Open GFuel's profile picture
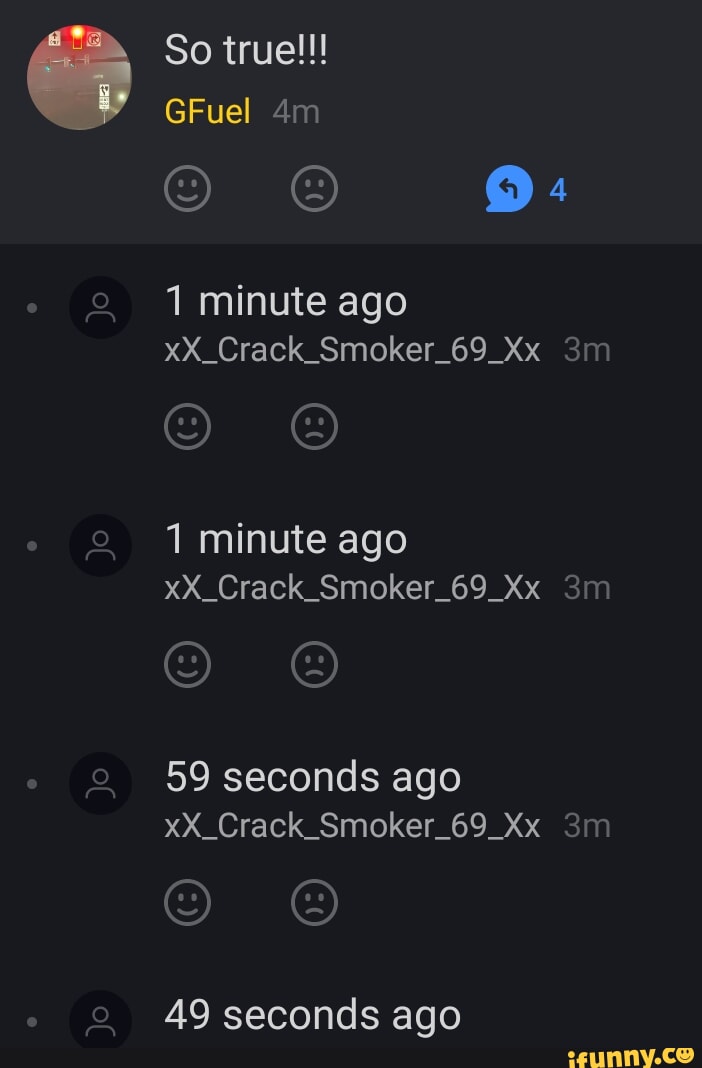Viewport: 702px width, 1068px height. 78,78
